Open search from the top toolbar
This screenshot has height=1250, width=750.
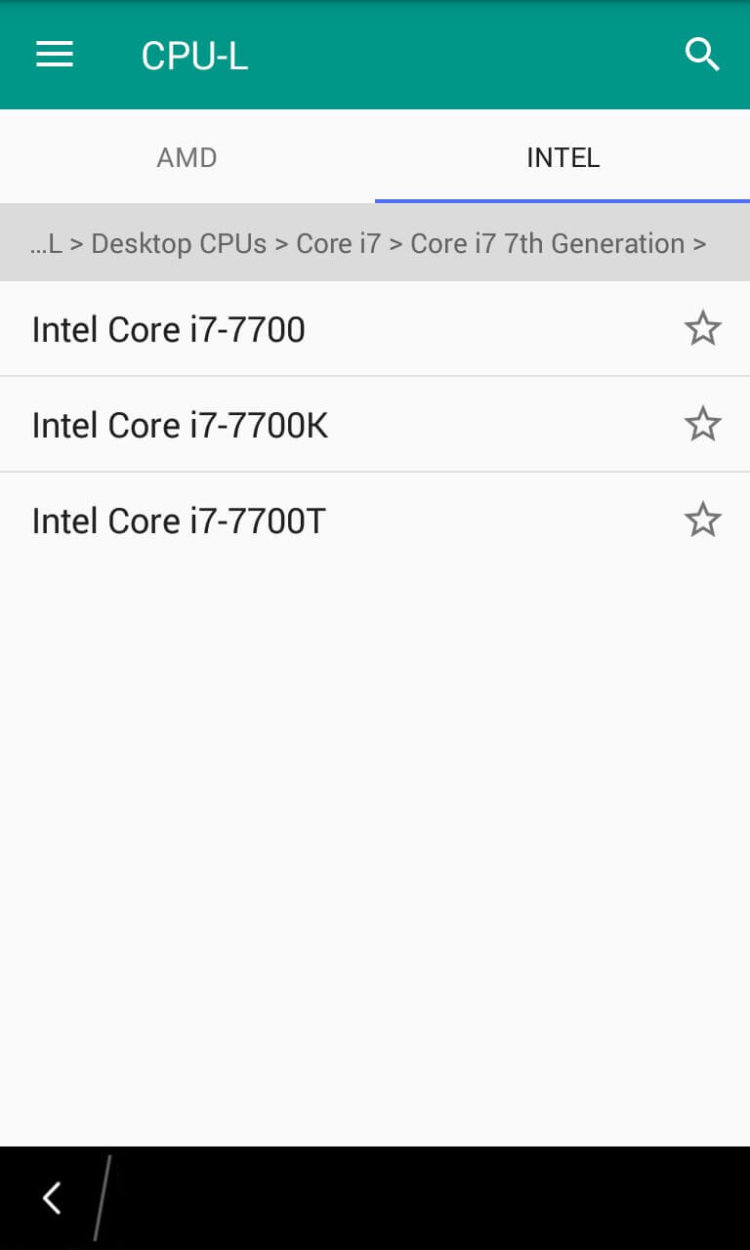click(x=703, y=55)
